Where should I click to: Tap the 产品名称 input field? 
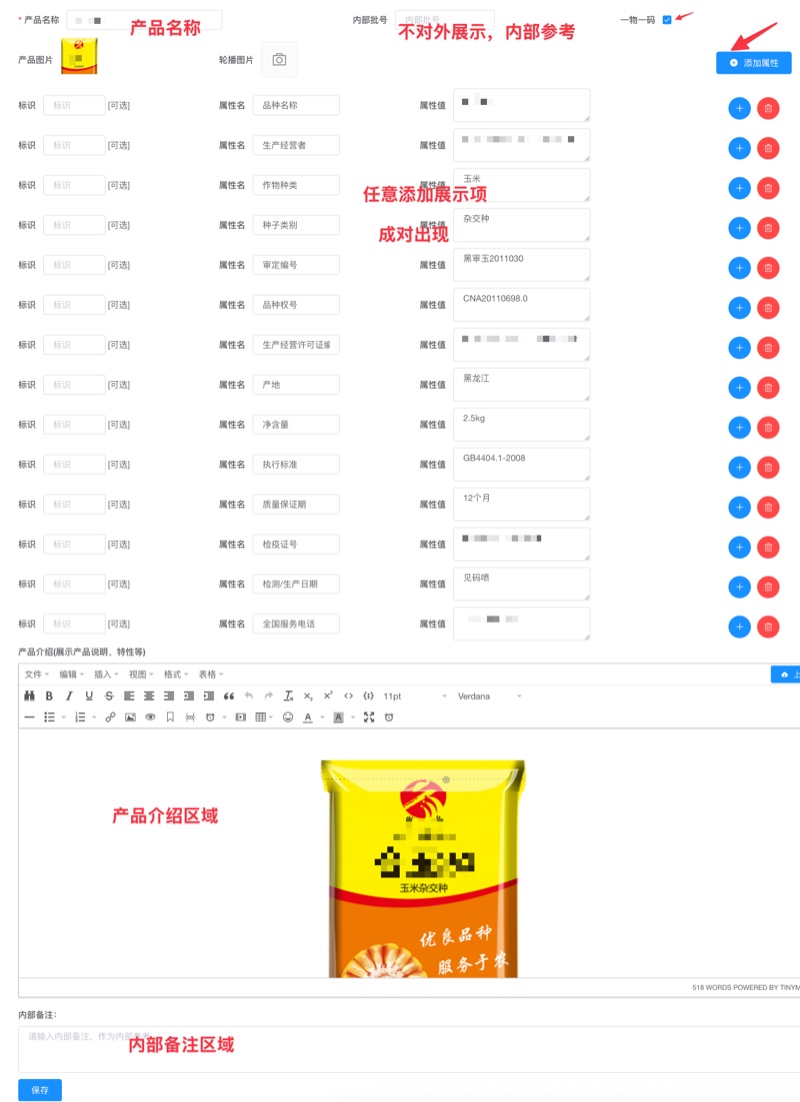(x=145, y=20)
